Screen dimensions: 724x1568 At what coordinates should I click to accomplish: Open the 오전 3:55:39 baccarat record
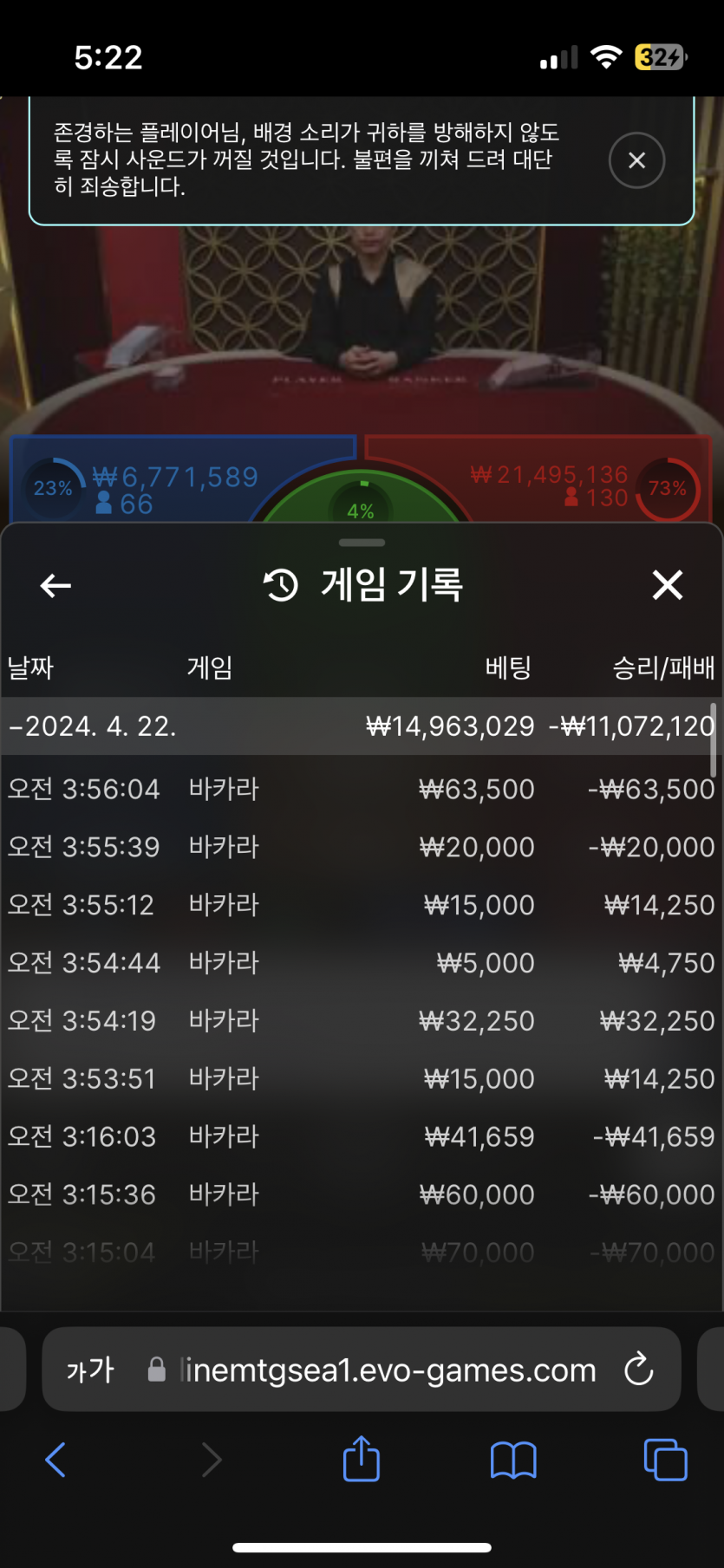(x=361, y=847)
